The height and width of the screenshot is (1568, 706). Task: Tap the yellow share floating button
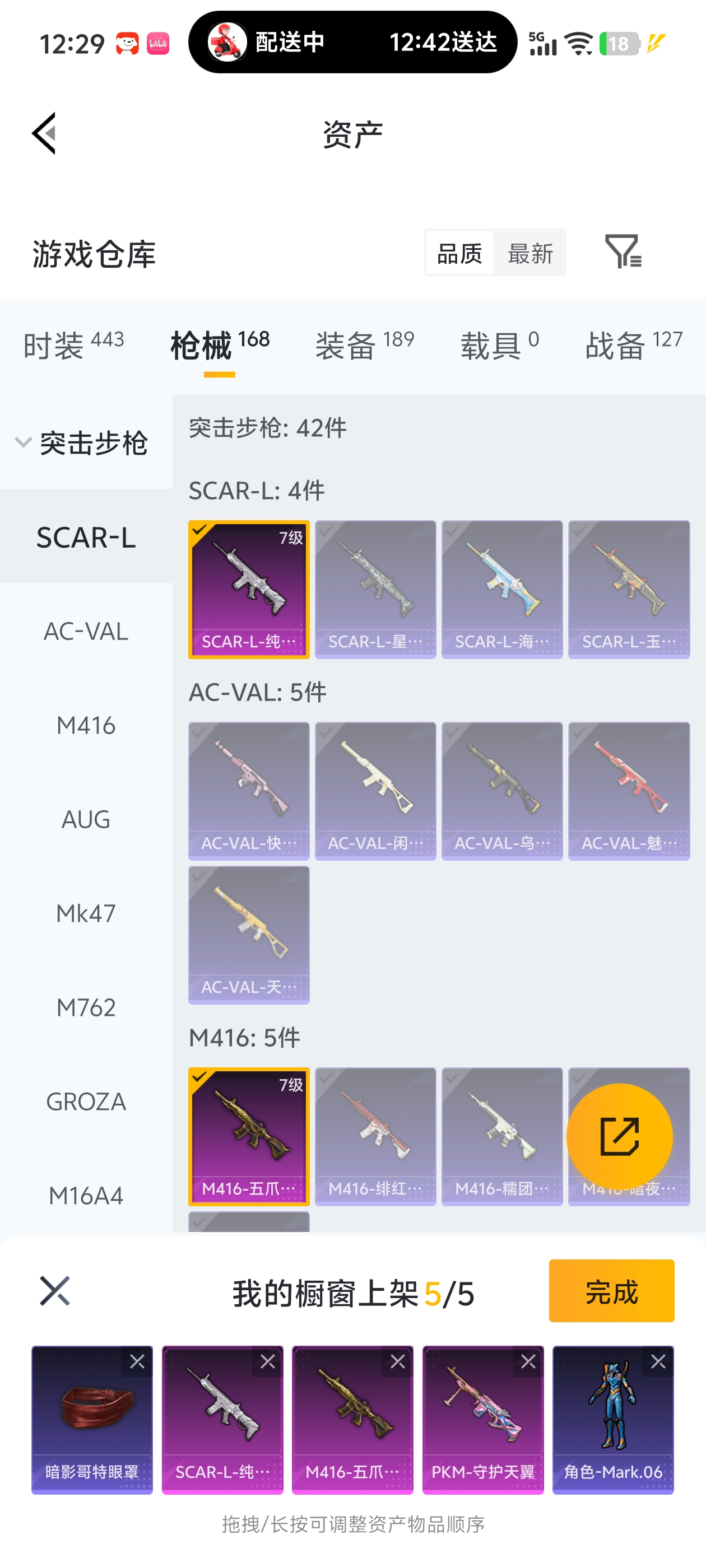[x=619, y=1136]
